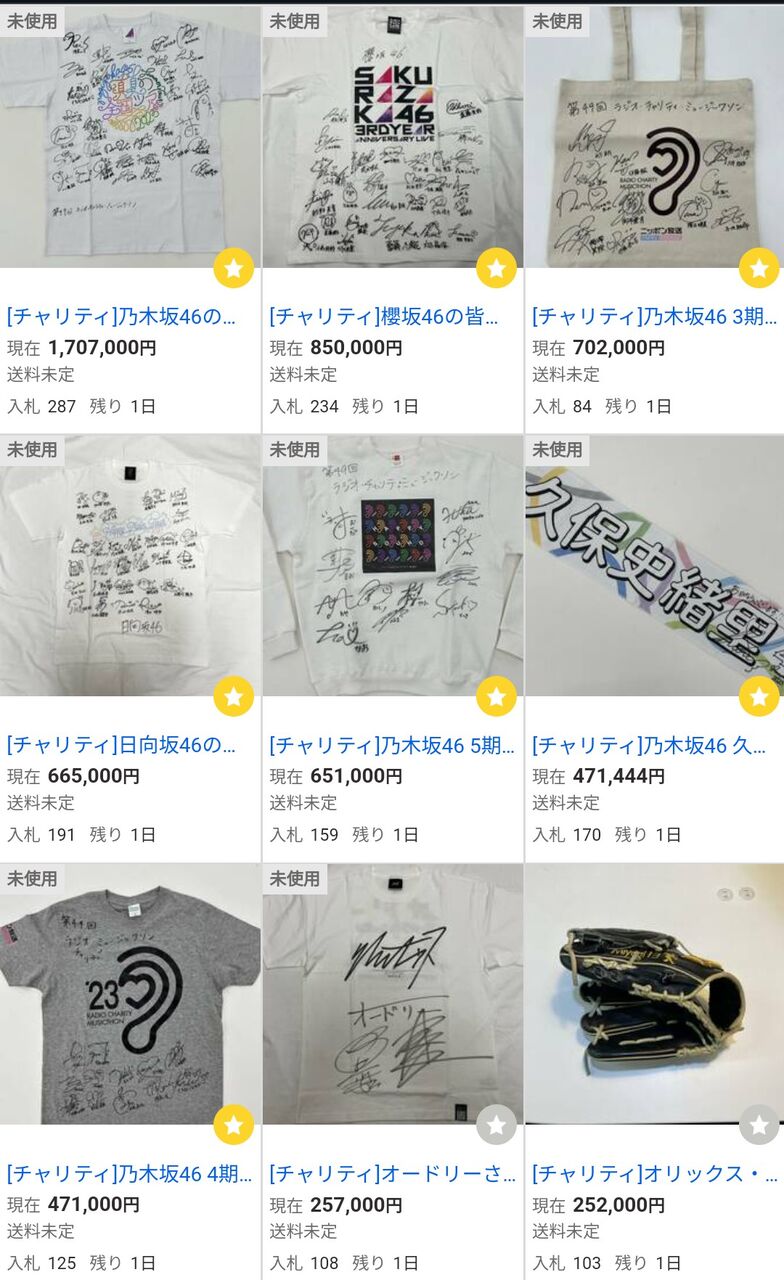This screenshot has width=784, height=1280.
Task: Open the 乃木坂46 listing priced 1,707,000円
Action: point(122,317)
